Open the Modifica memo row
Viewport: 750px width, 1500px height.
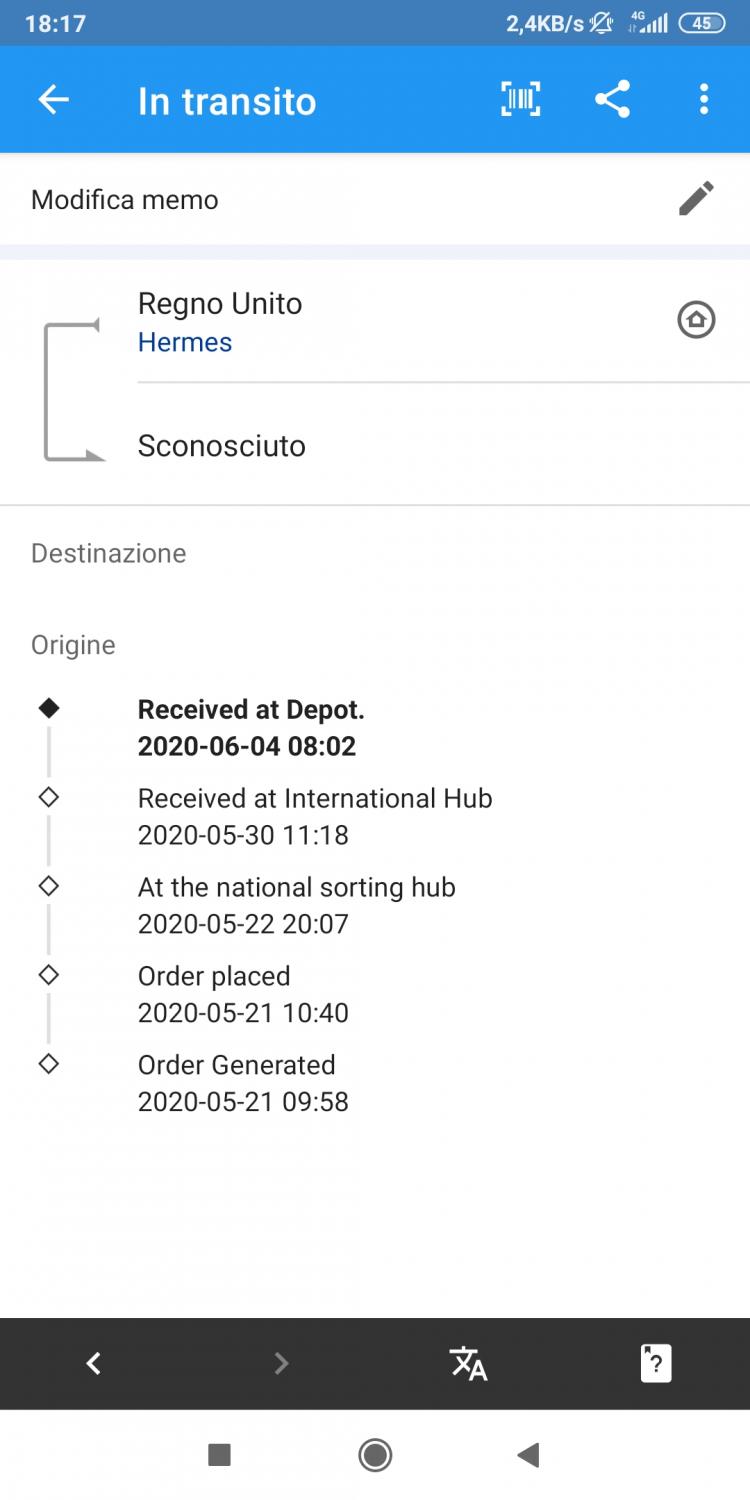[375, 199]
